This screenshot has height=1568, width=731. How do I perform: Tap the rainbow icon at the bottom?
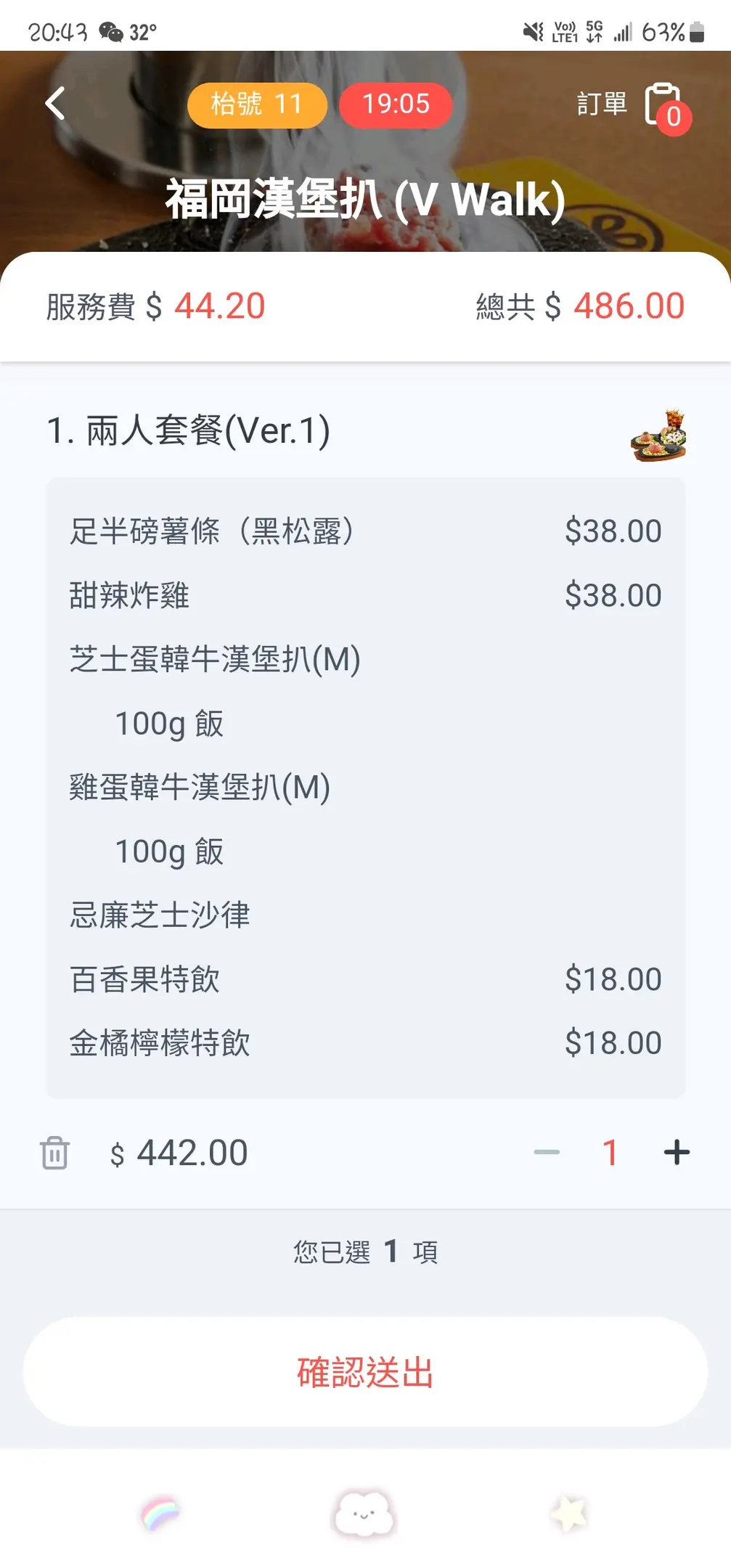[x=160, y=1514]
